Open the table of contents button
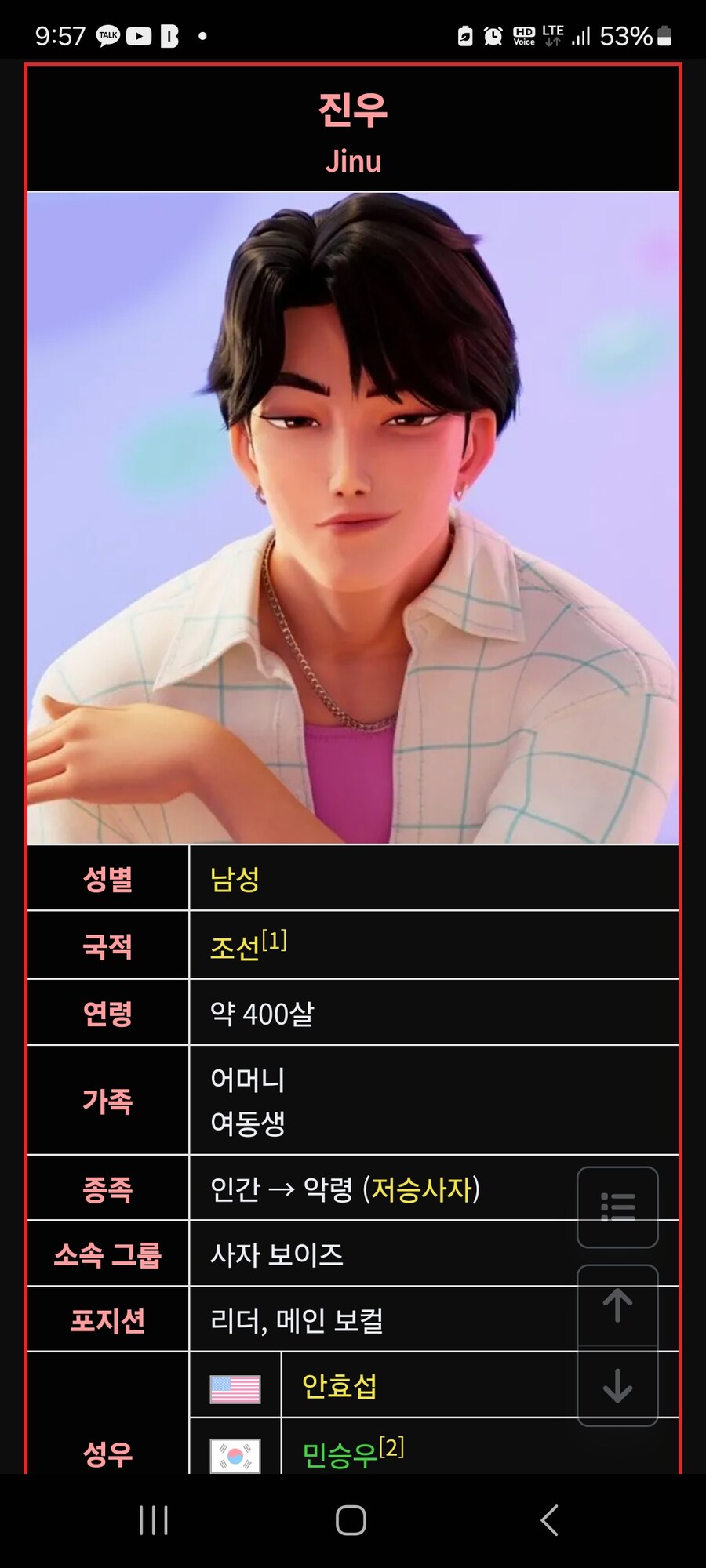The height and width of the screenshot is (1568, 706). coord(617,1207)
